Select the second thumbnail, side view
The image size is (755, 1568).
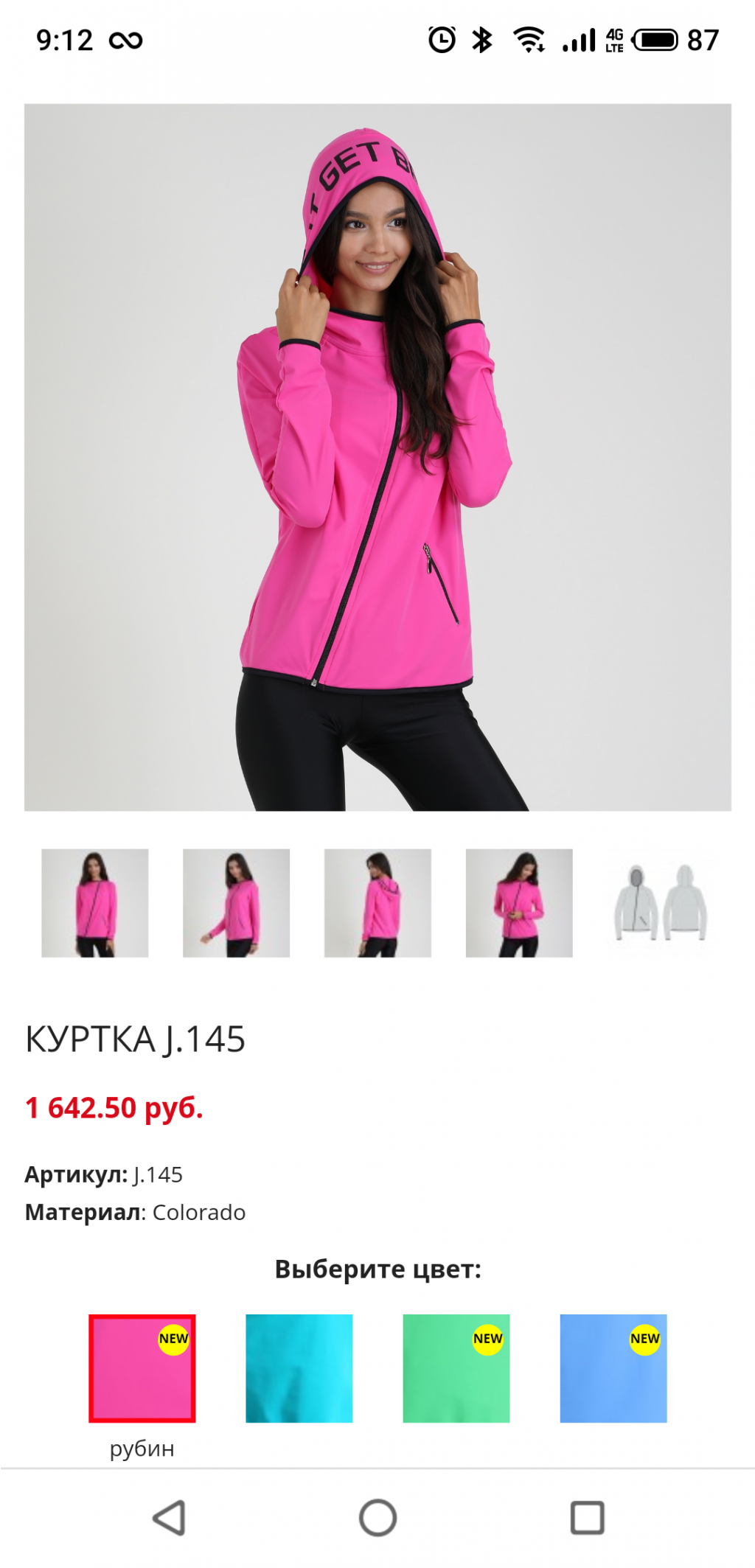[236, 903]
